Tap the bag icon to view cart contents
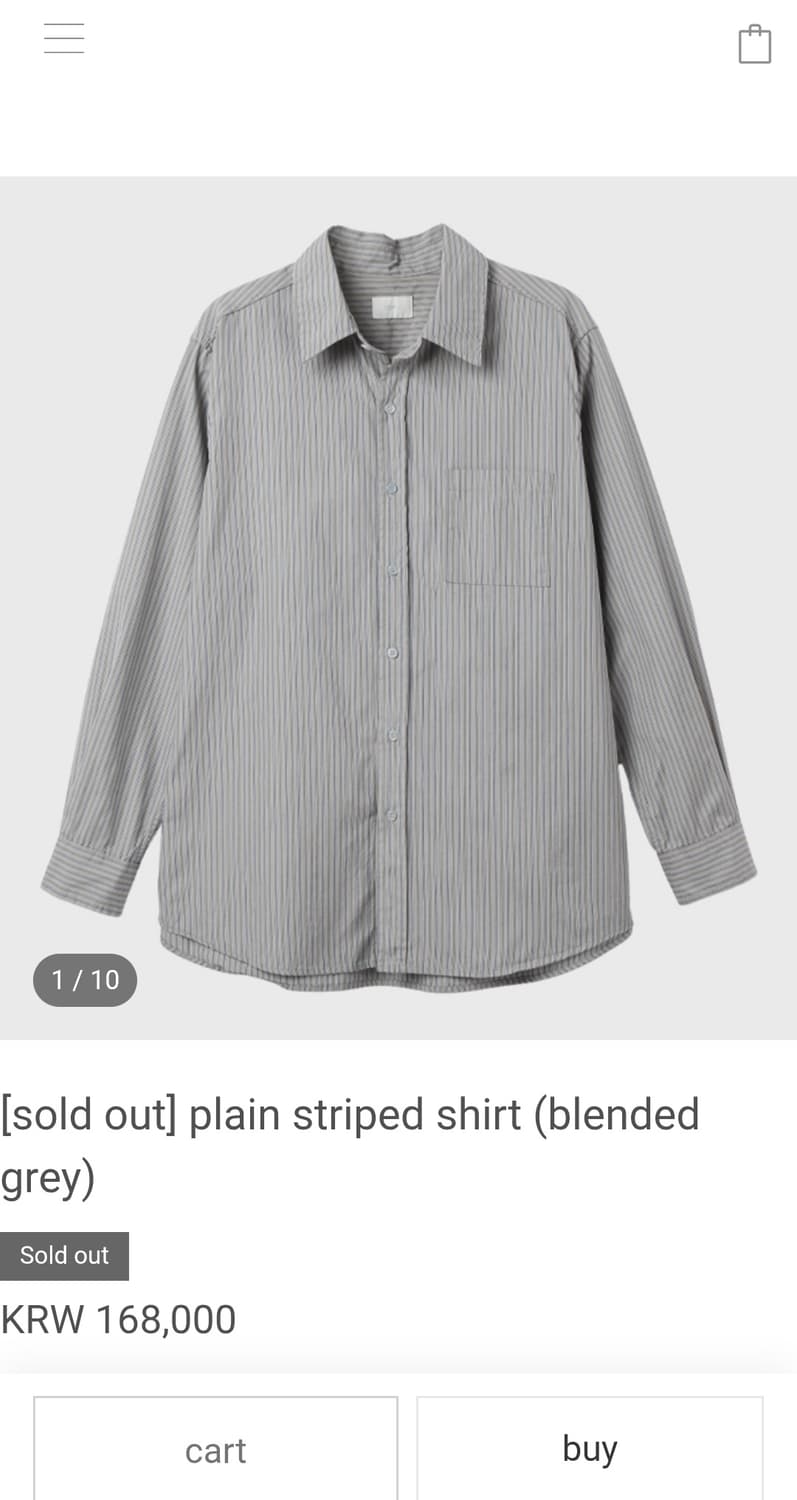The width and height of the screenshot is (797, 1500). point(756,43)
